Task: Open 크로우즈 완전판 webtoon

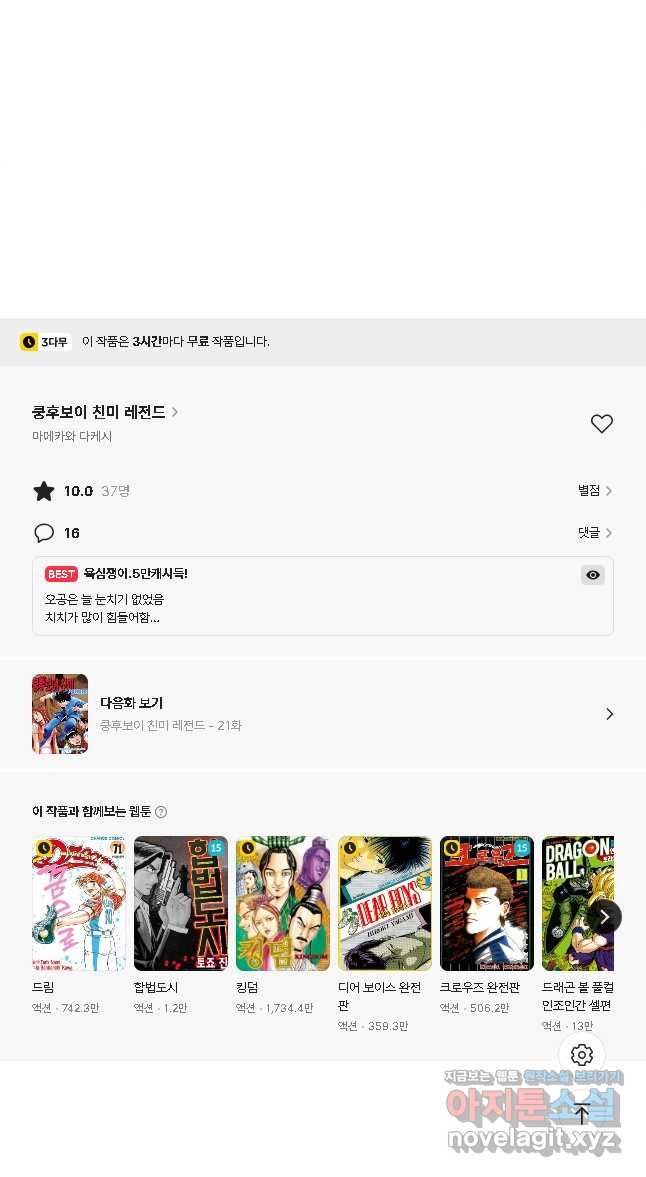Action: pos(487,904)
